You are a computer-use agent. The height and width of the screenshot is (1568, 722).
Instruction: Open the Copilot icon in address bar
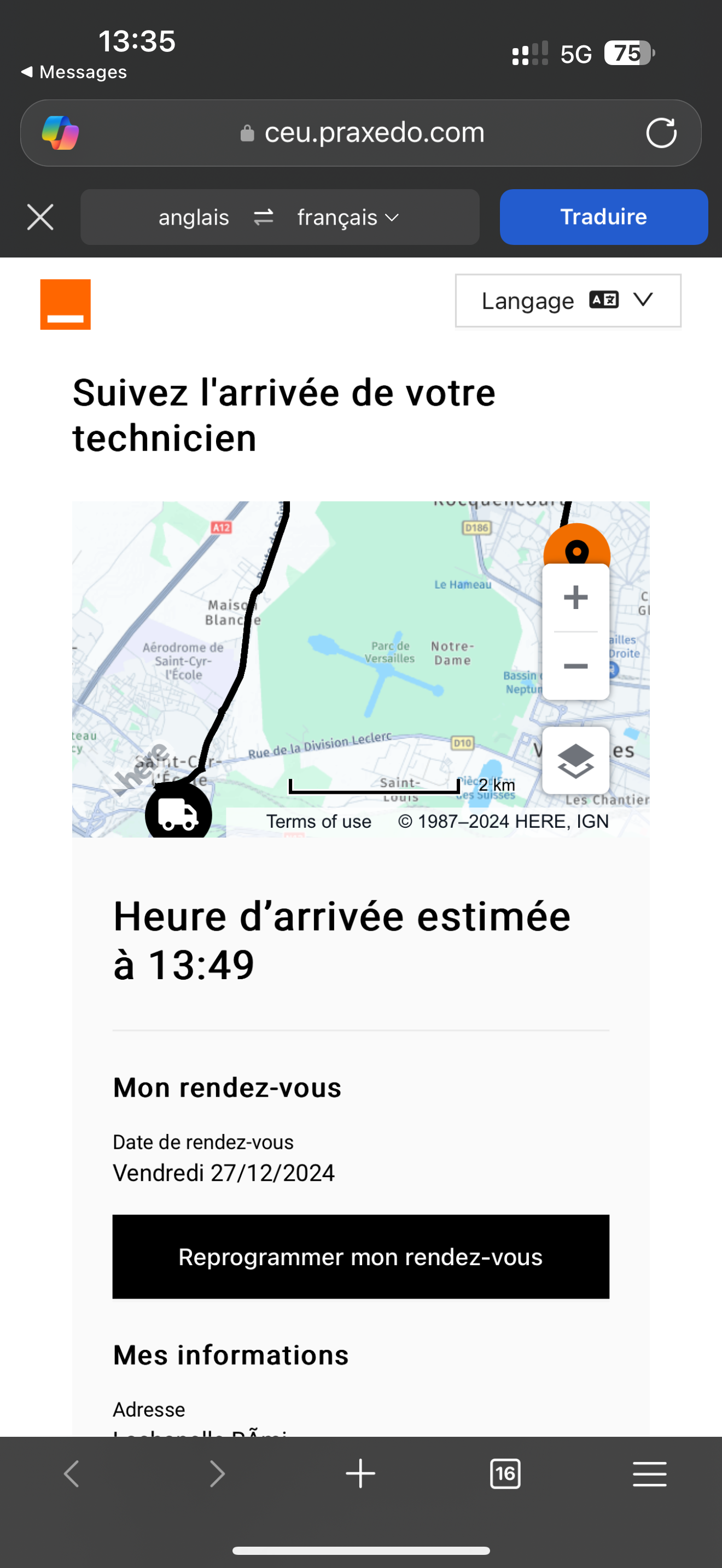click(60, 133)
